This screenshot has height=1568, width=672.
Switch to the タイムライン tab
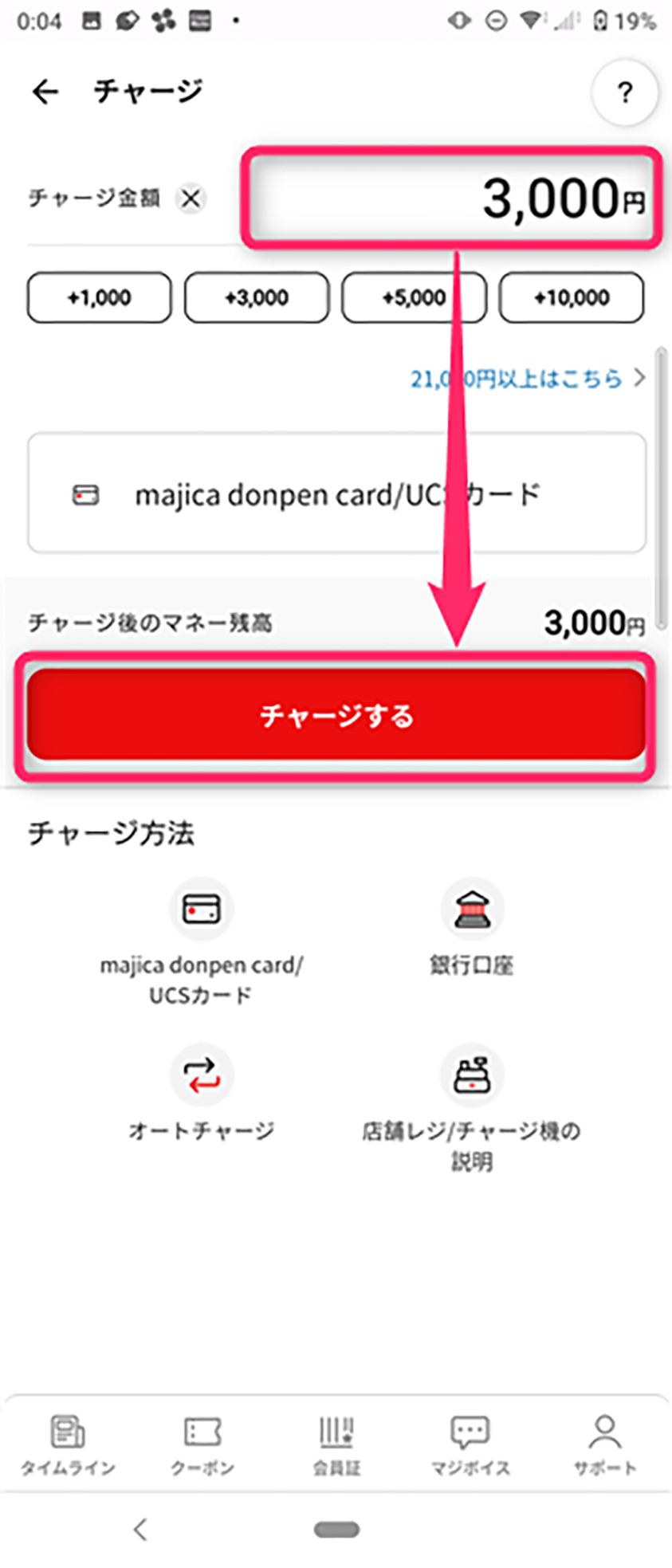(x=68, y=1444)
